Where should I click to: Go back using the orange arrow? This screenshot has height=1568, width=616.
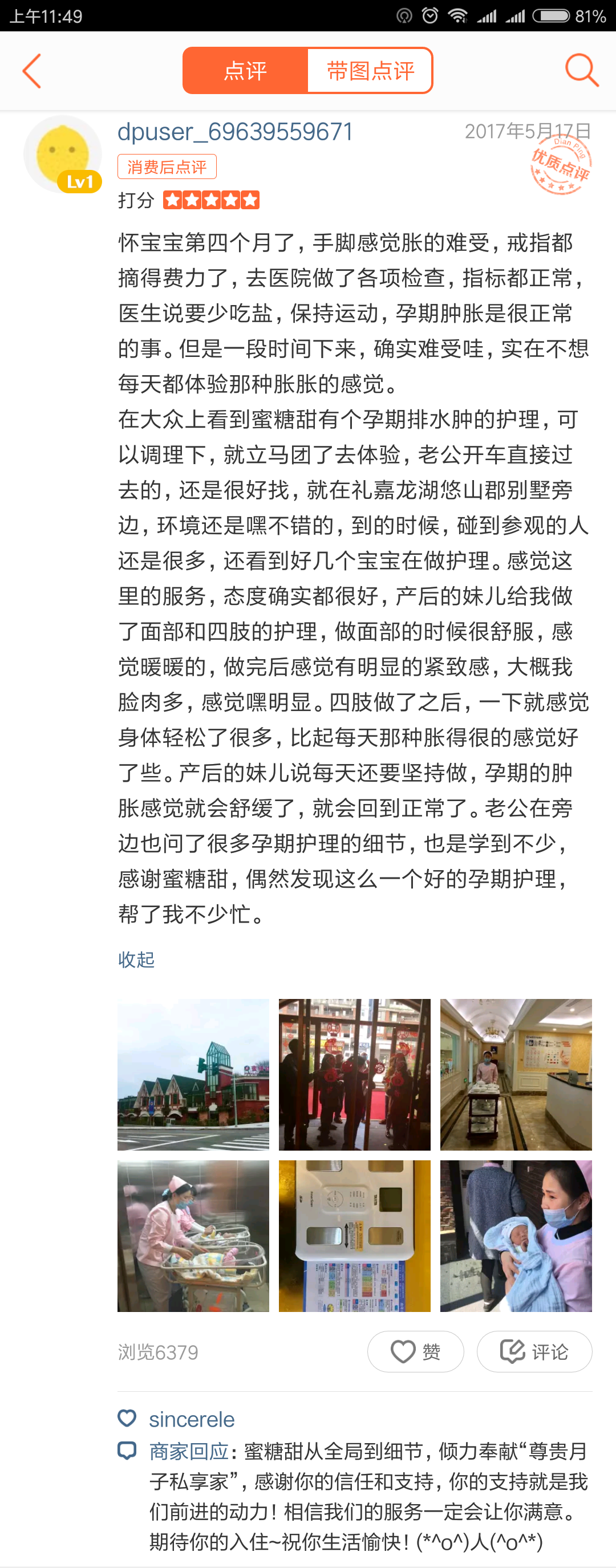[x=31, y=71]
